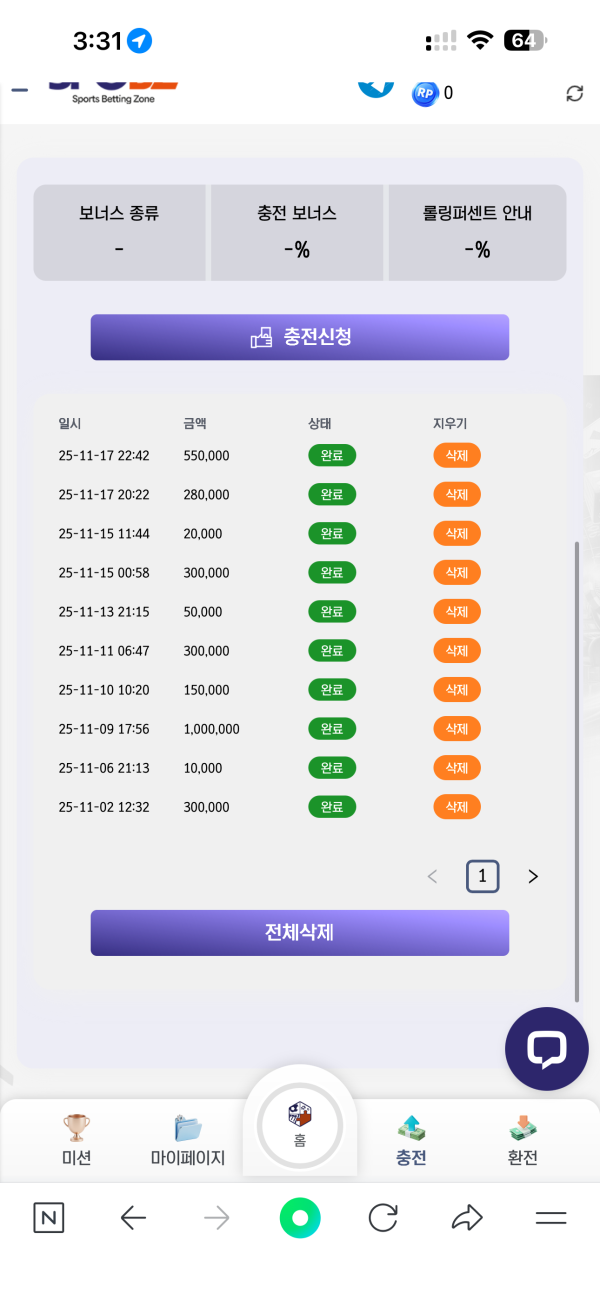This screenshot has height=1300, width=600.
Task: Remove the 25-11-06 21:13 record
Action: pyautogui.click(x=457, y=768)
